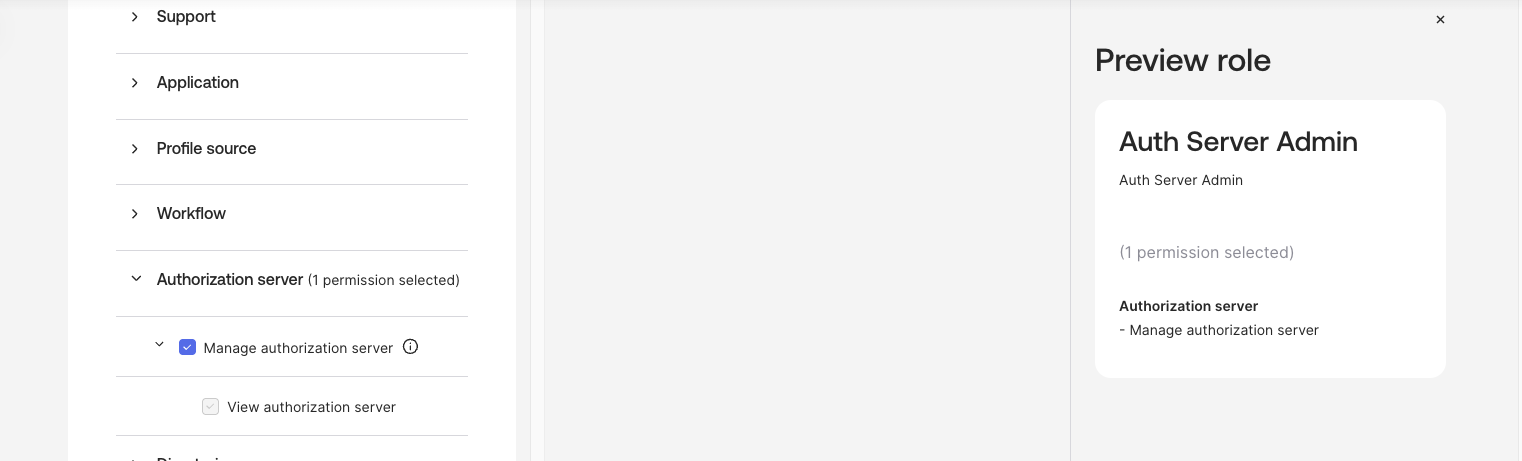The image size is (1522, 461).
Task: Collapse the Authorization server section
Action: [x=136, y=280]
